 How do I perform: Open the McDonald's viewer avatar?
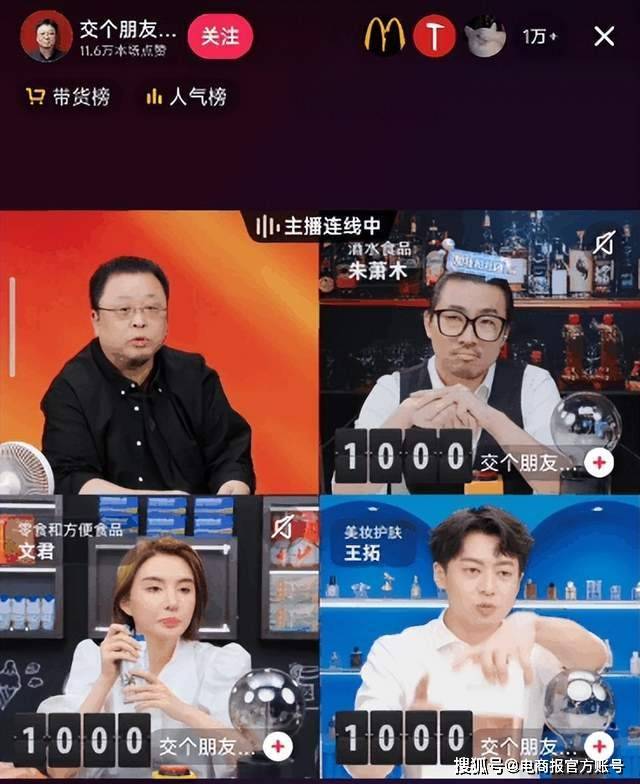[x=385, y=37]
